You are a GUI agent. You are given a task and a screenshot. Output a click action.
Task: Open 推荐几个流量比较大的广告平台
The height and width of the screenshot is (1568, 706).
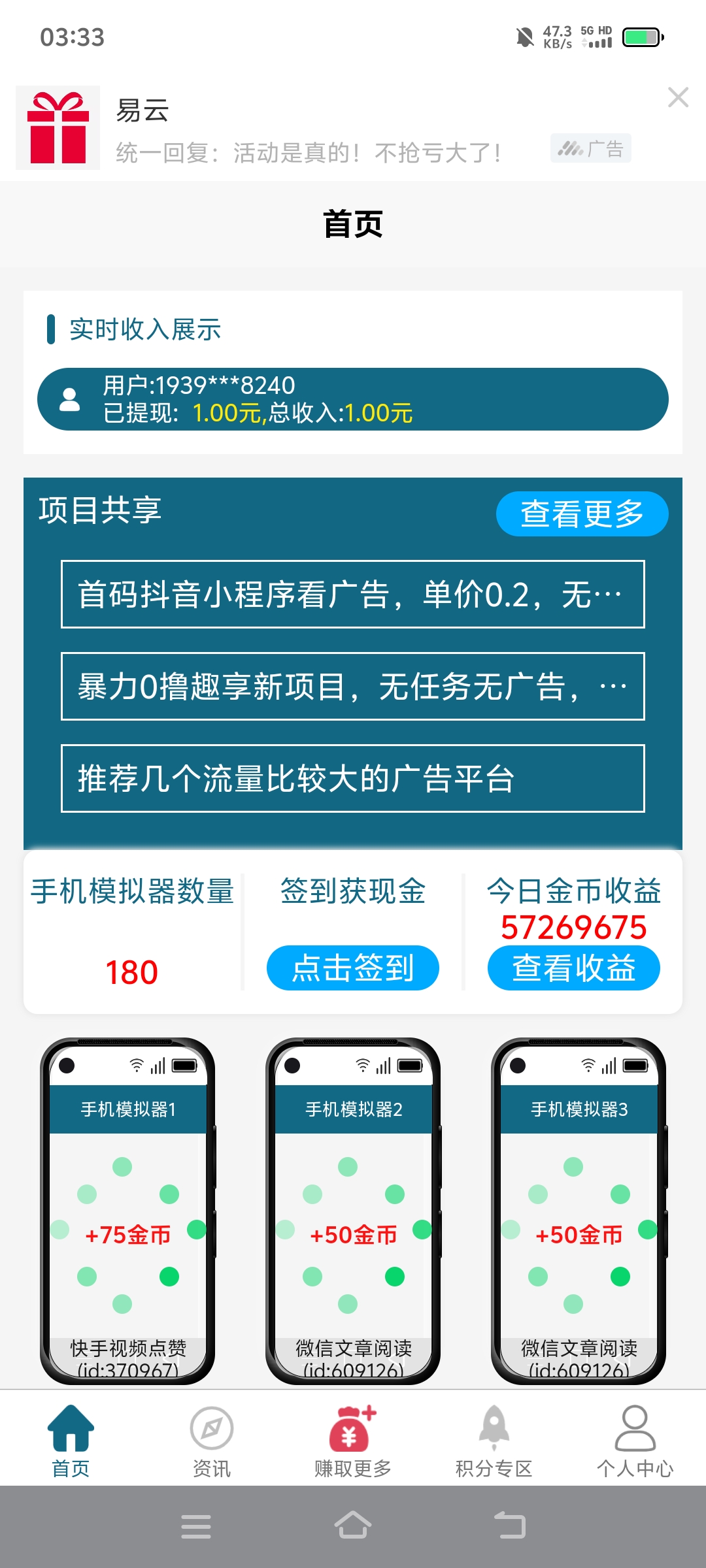pos(353,778)
